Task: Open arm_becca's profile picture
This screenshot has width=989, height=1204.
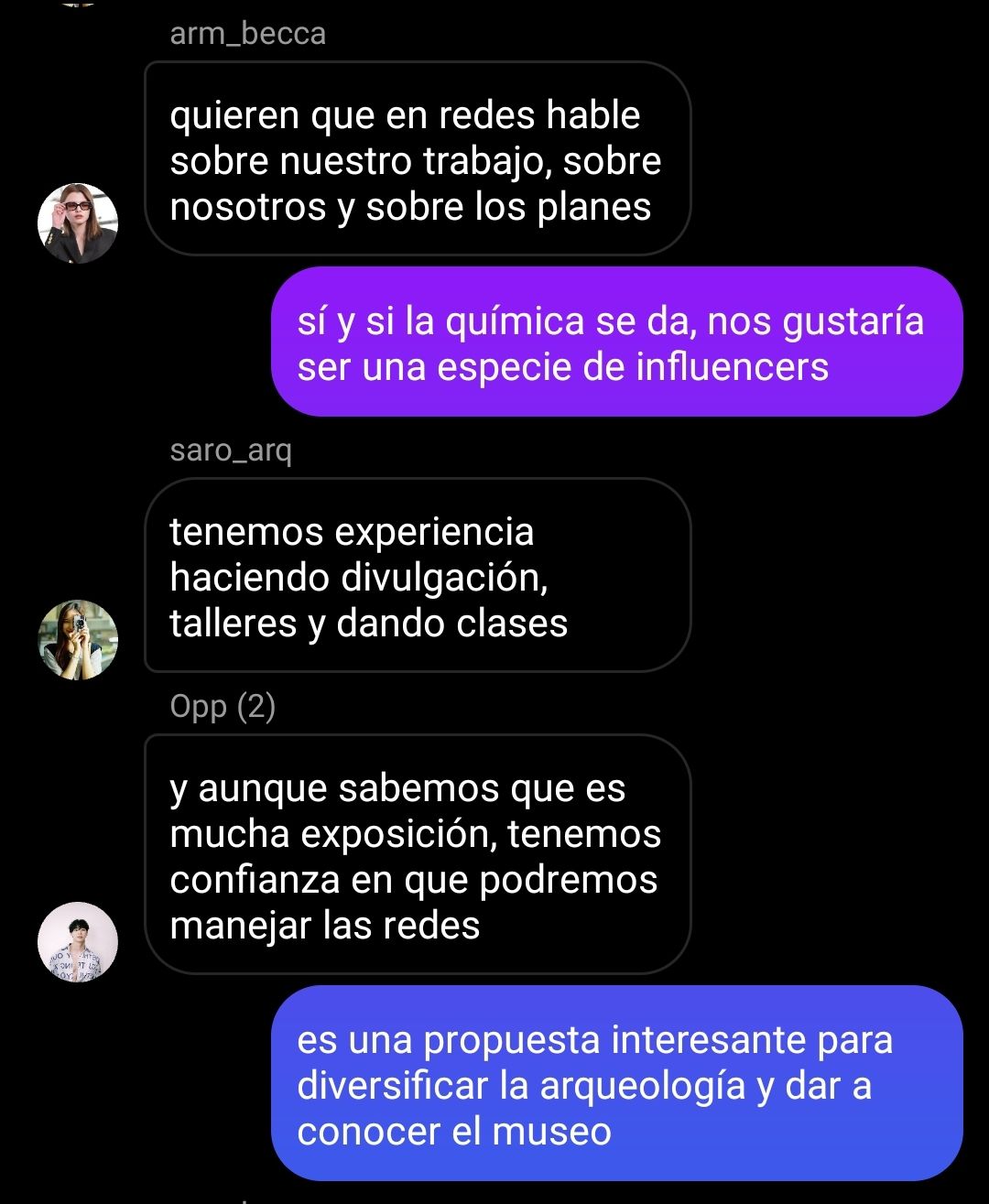Action: tap(78, 223)
